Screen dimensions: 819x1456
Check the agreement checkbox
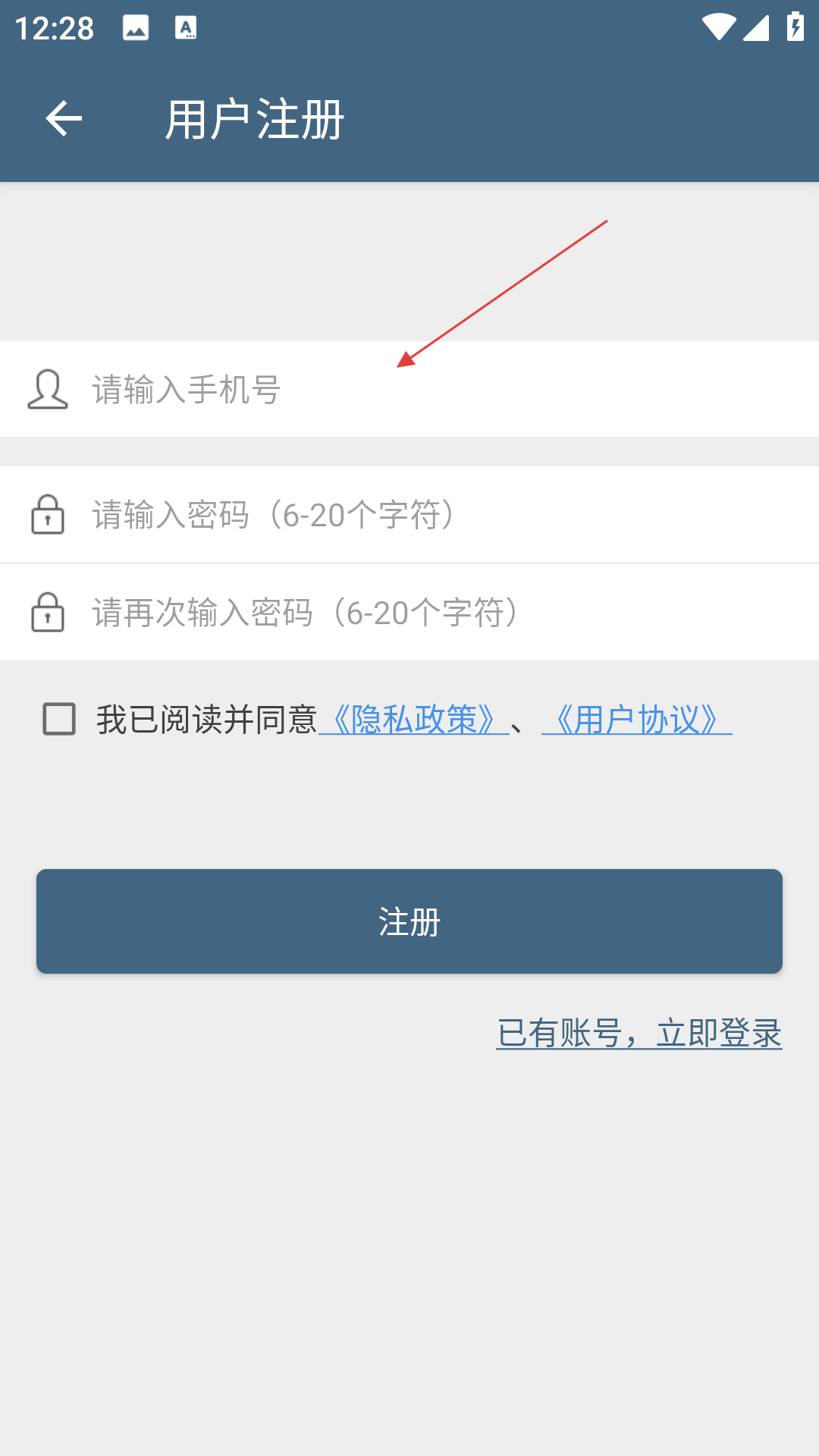tap(59, 719)
